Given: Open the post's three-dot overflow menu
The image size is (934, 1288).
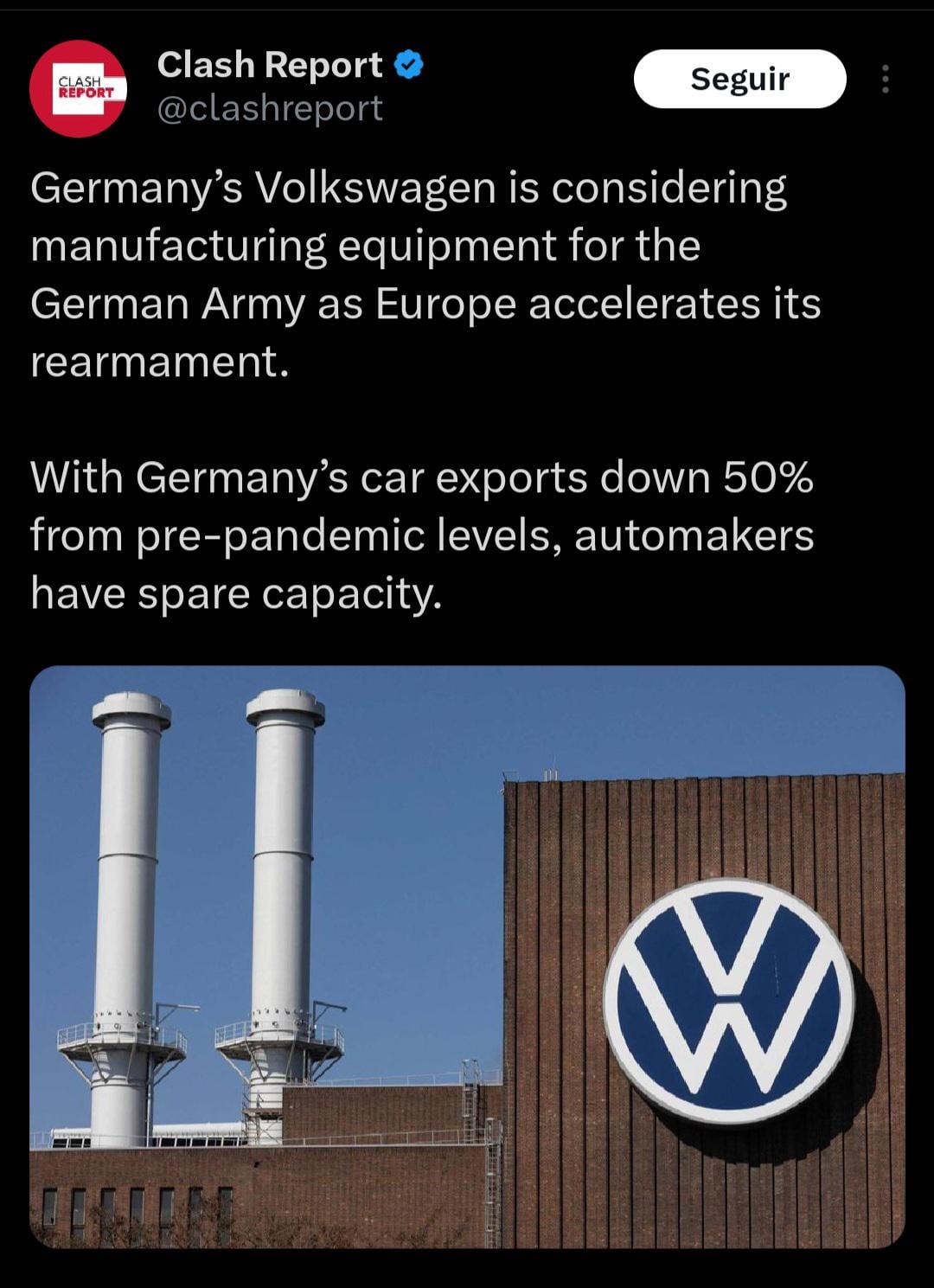Looking at the screenshot, I should click(884, 80).
